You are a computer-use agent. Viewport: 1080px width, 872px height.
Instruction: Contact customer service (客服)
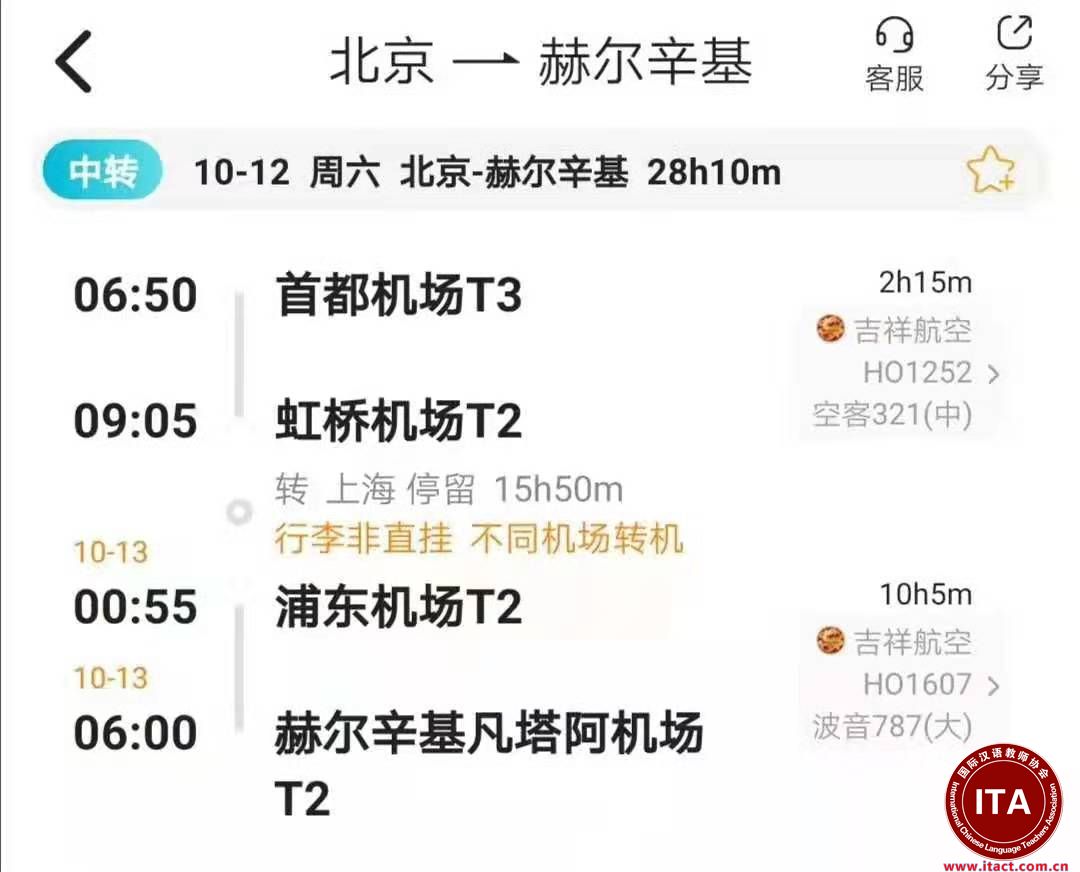[x=894, y=55]
